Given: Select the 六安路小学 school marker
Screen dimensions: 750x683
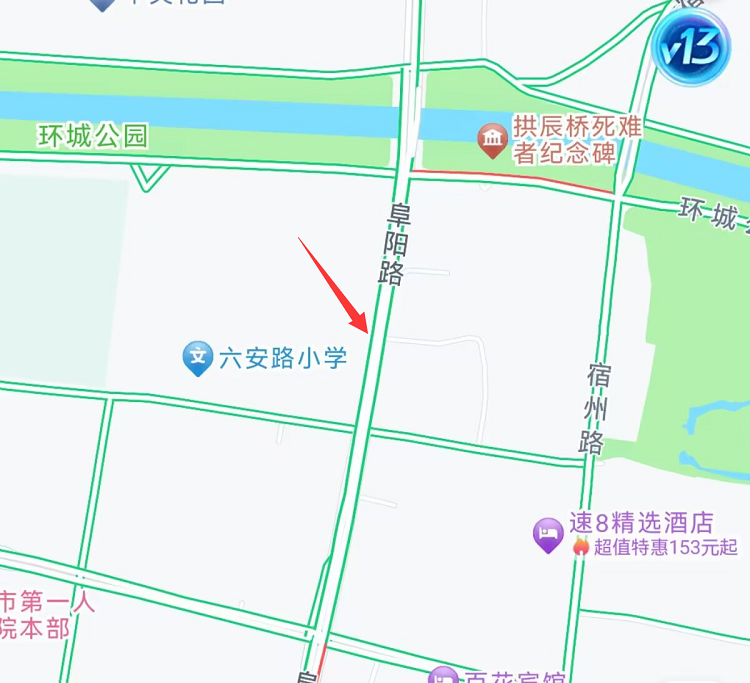Looking at the screenshot, I should (198, 357).
